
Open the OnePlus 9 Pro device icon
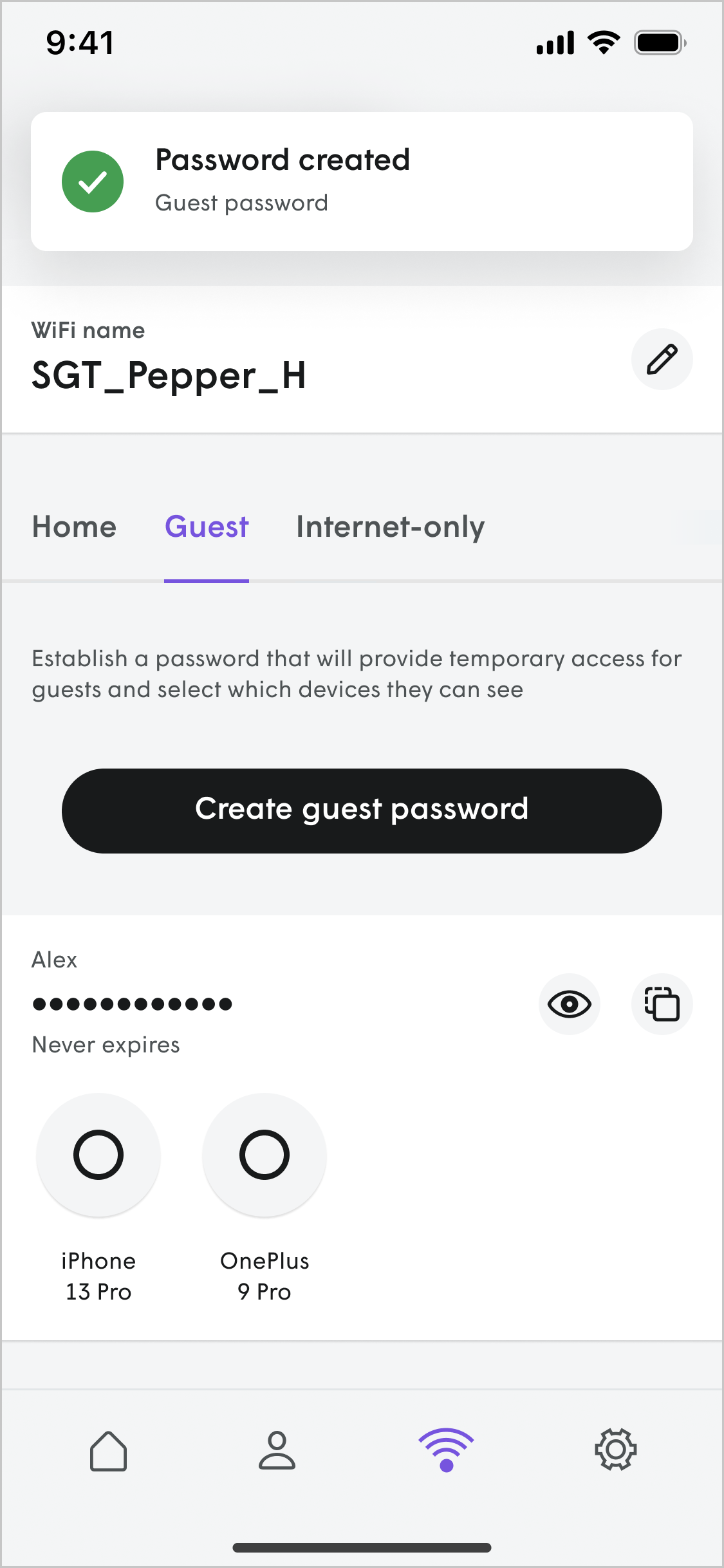263,1155
